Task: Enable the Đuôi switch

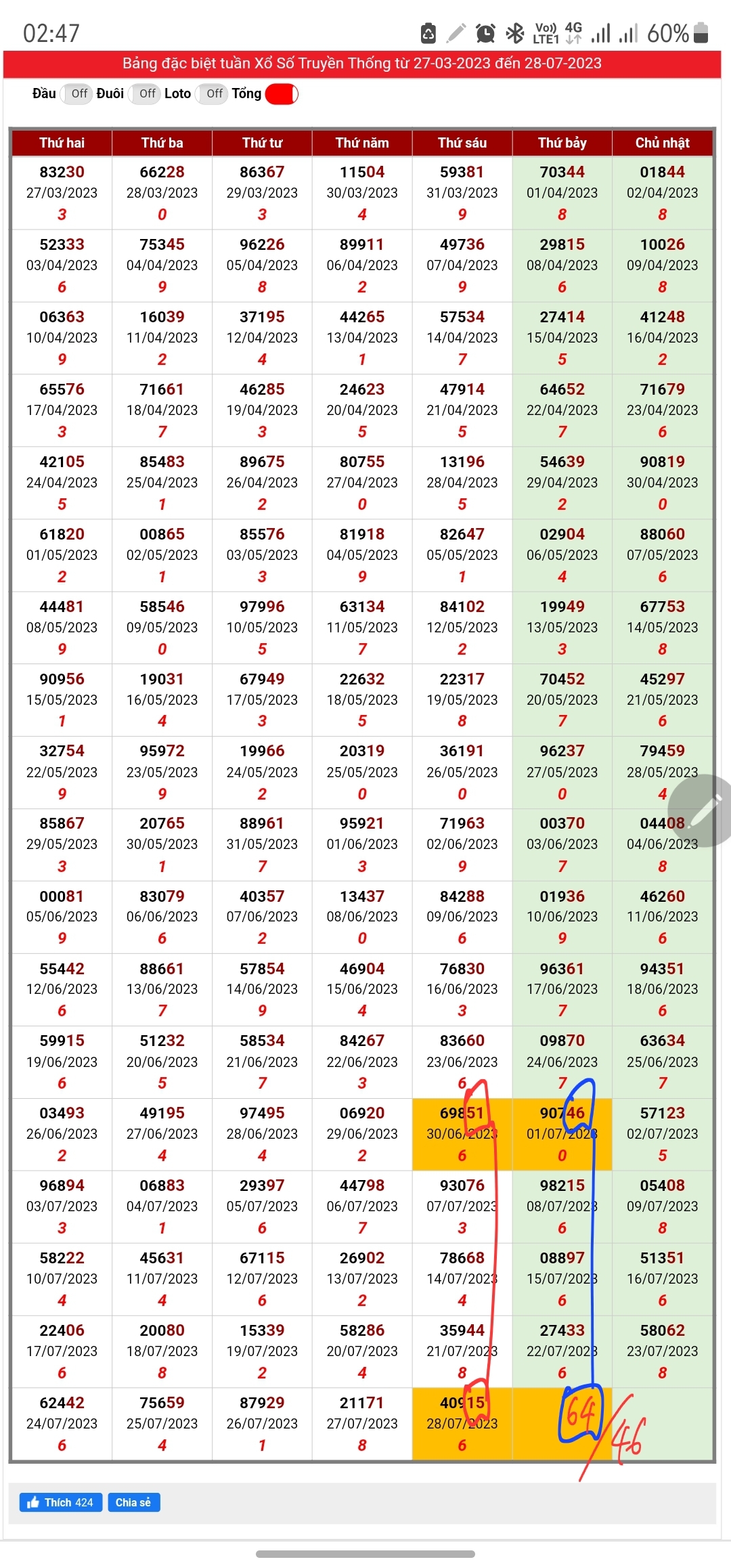Action: (x=145, y=94)
